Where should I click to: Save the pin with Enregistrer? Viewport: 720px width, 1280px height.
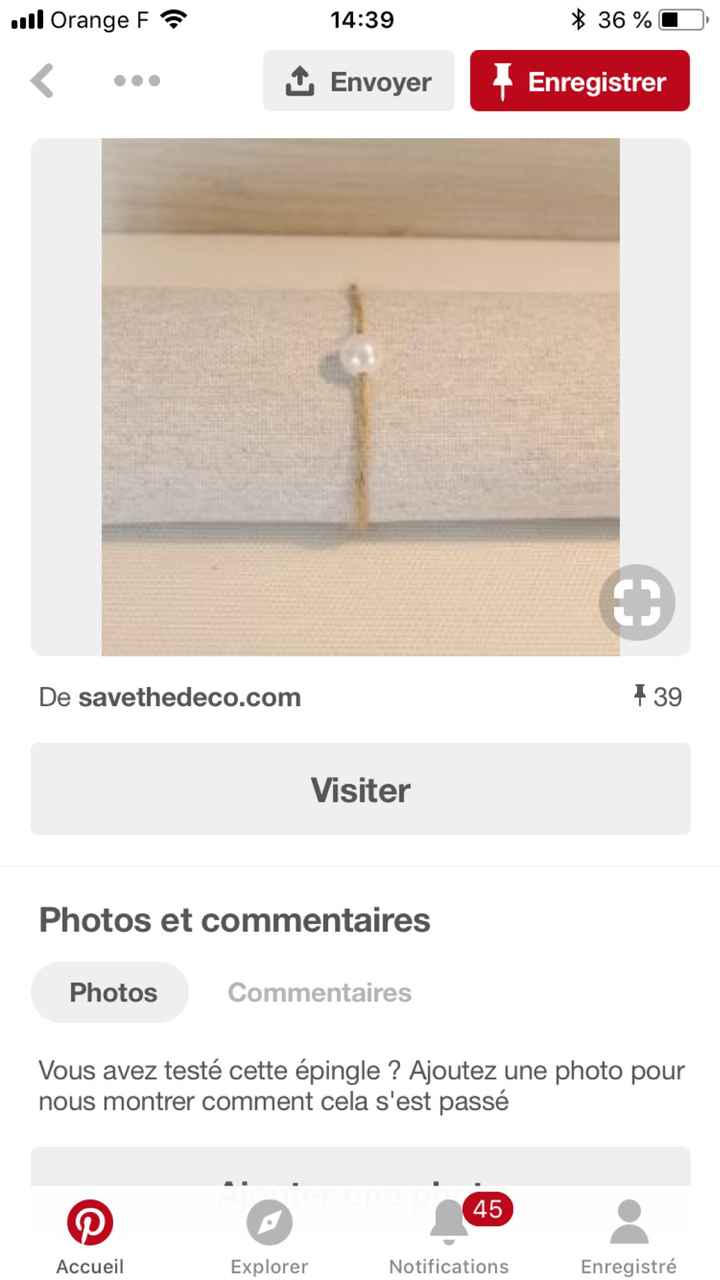[x=580, y=81]
